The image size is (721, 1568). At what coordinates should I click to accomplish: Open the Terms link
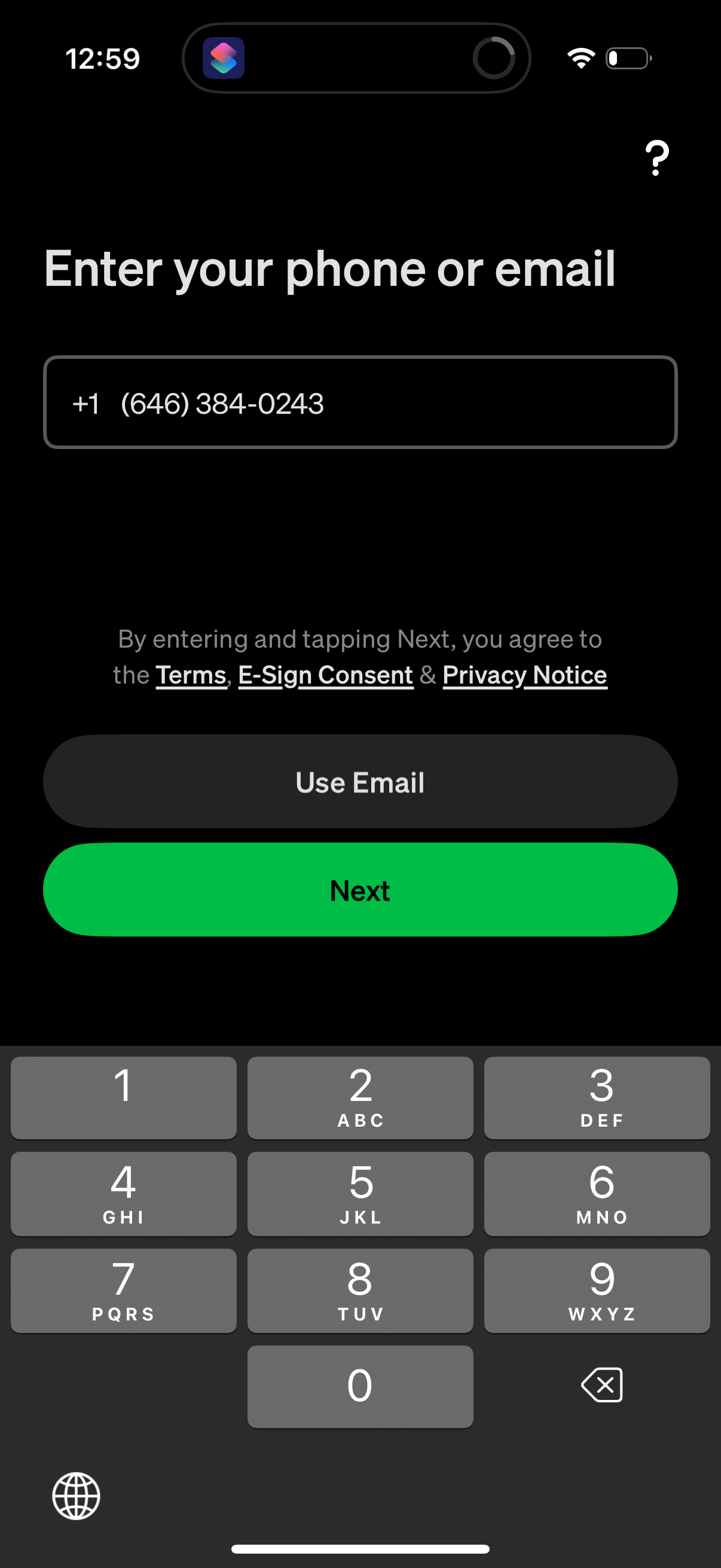point(191,675)
